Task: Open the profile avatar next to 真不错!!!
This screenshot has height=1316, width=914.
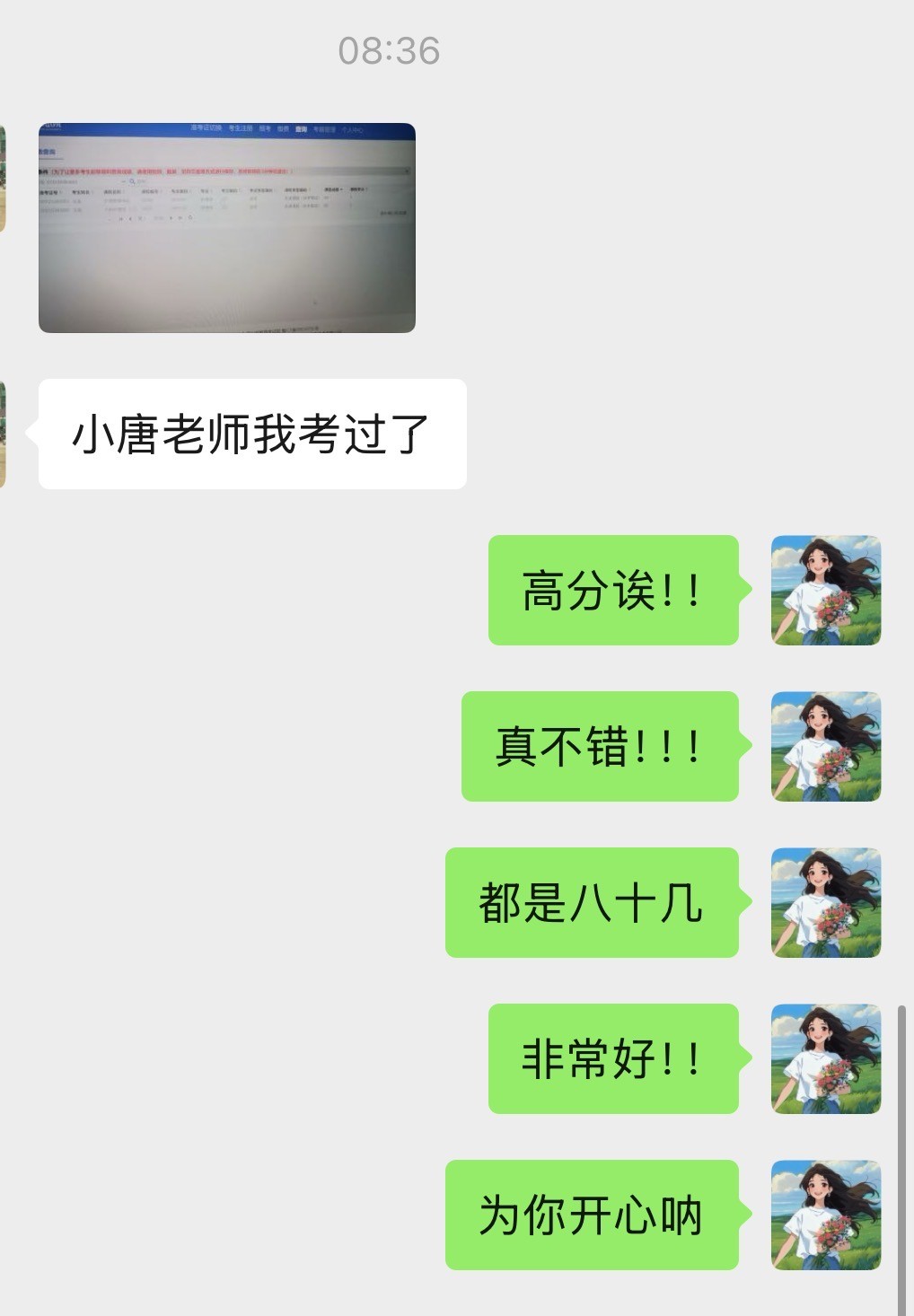Action: click(826, 746)
